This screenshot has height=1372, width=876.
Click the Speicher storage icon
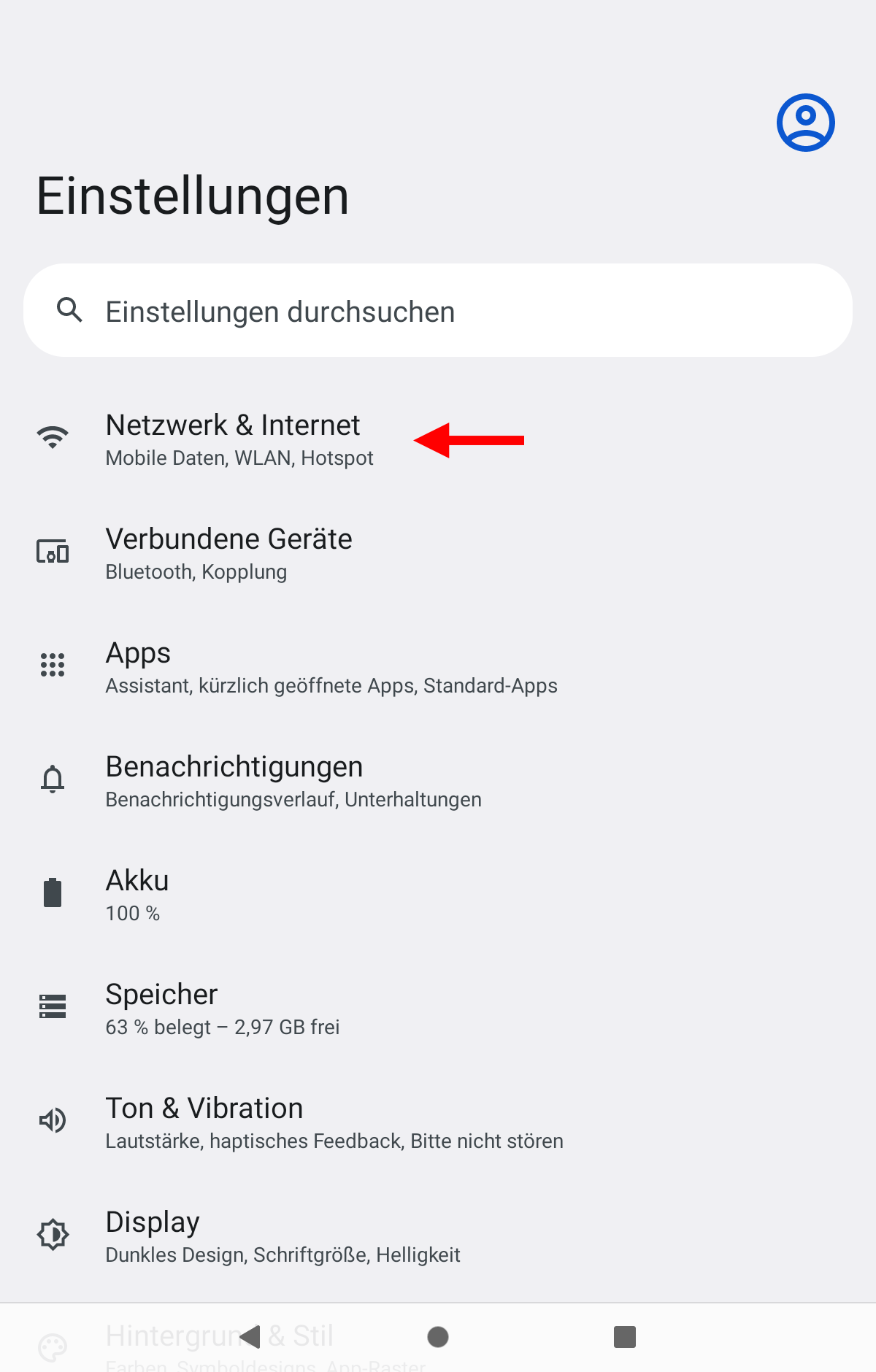click(52, 1006)
